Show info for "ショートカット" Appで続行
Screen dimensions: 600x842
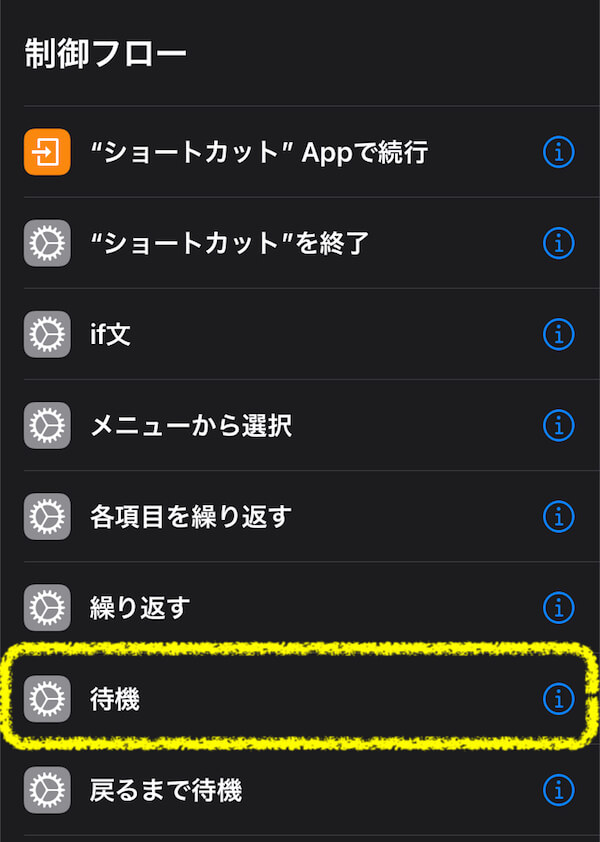coord(558,152)
